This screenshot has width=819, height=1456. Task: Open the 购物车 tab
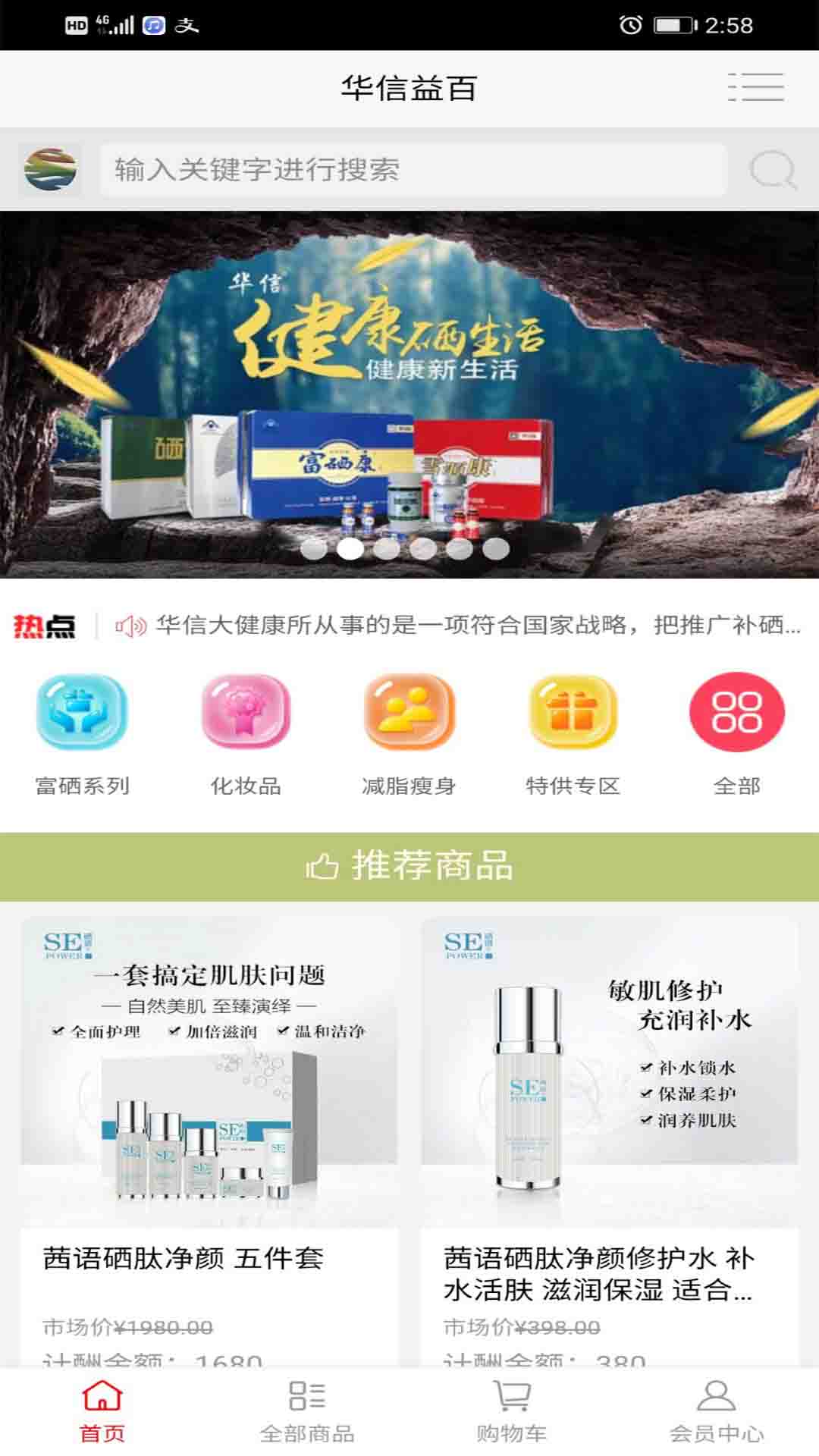coord(512,1412)
